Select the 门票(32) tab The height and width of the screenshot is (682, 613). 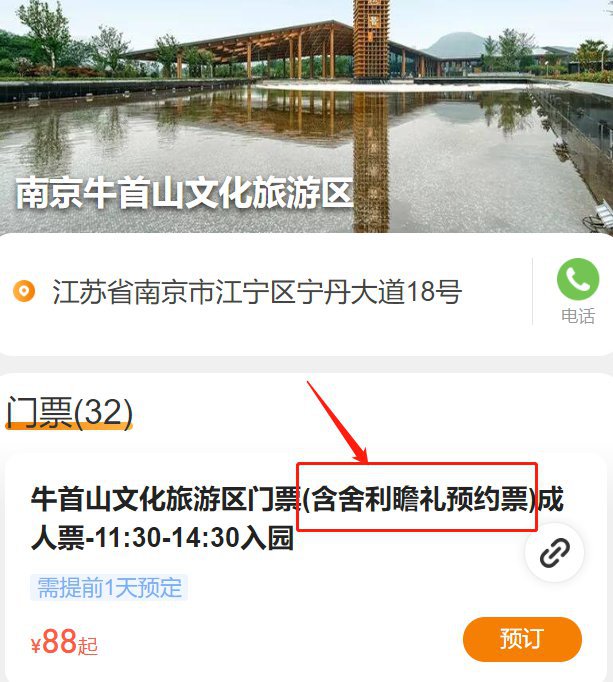70,411
